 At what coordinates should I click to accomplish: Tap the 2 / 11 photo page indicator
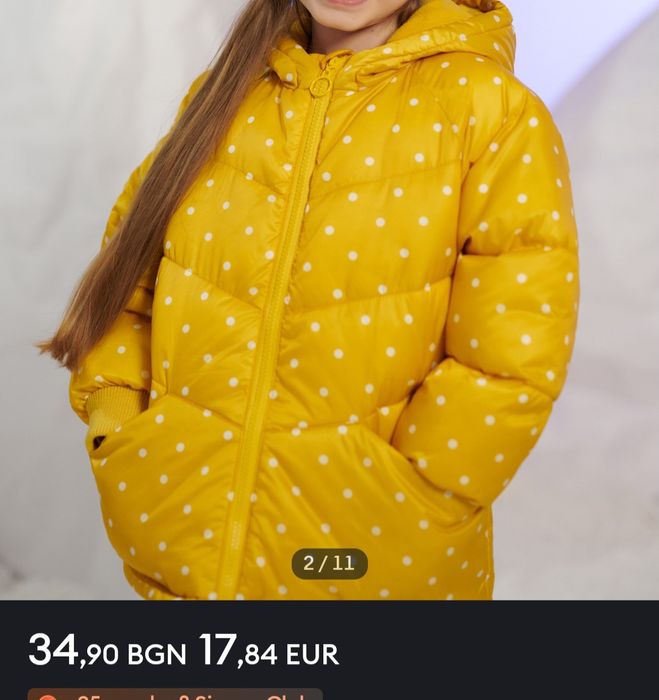point(329,564)
